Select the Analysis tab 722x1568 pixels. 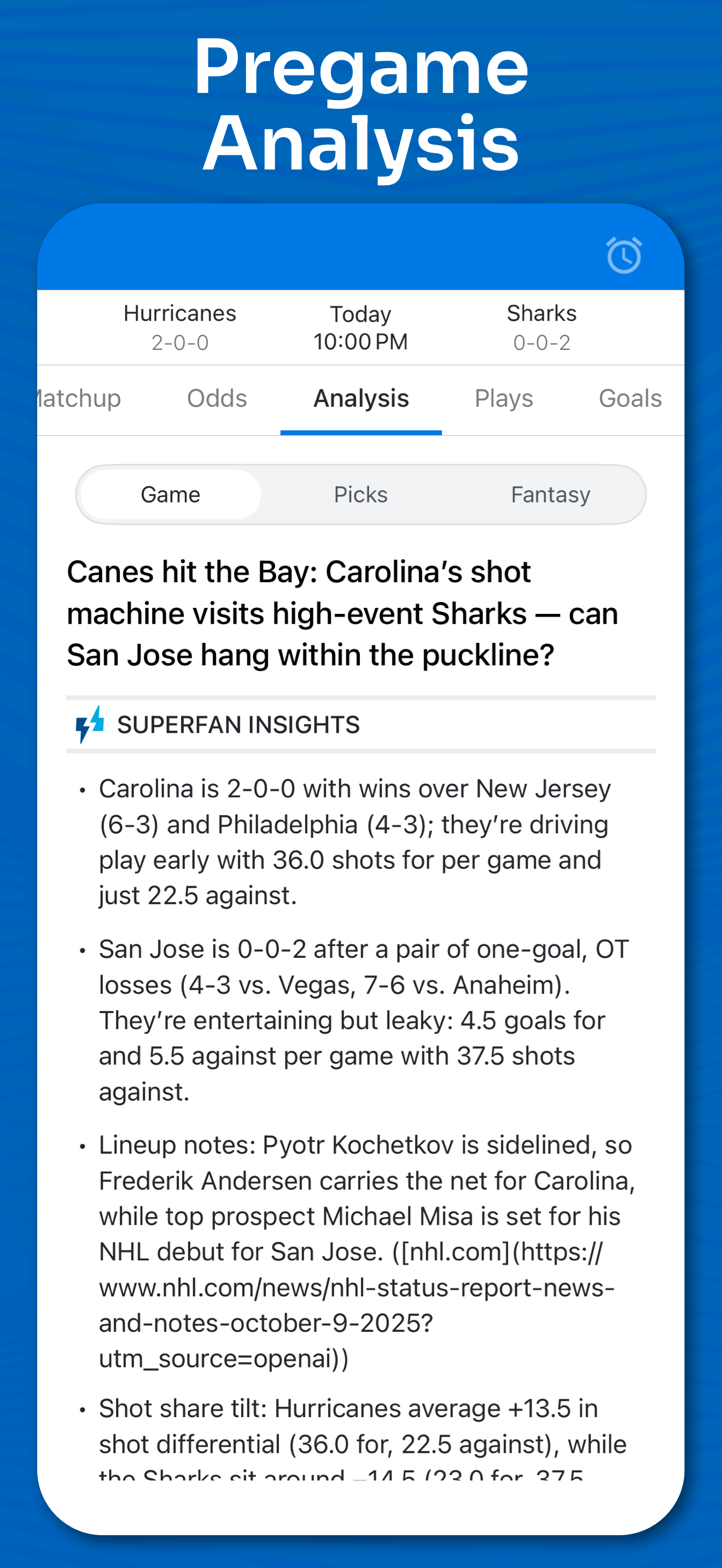360,398
